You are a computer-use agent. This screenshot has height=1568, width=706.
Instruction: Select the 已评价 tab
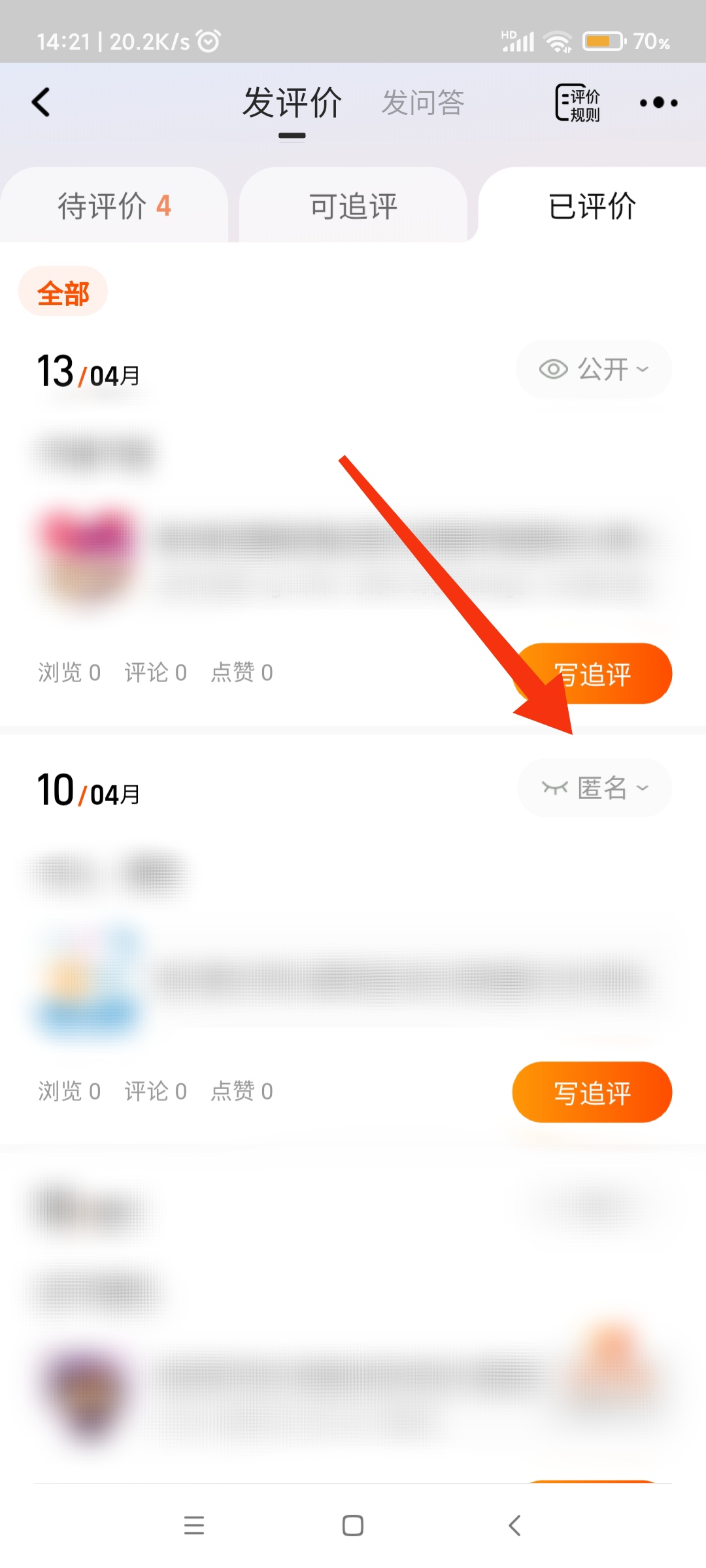(x=592, y=206)
